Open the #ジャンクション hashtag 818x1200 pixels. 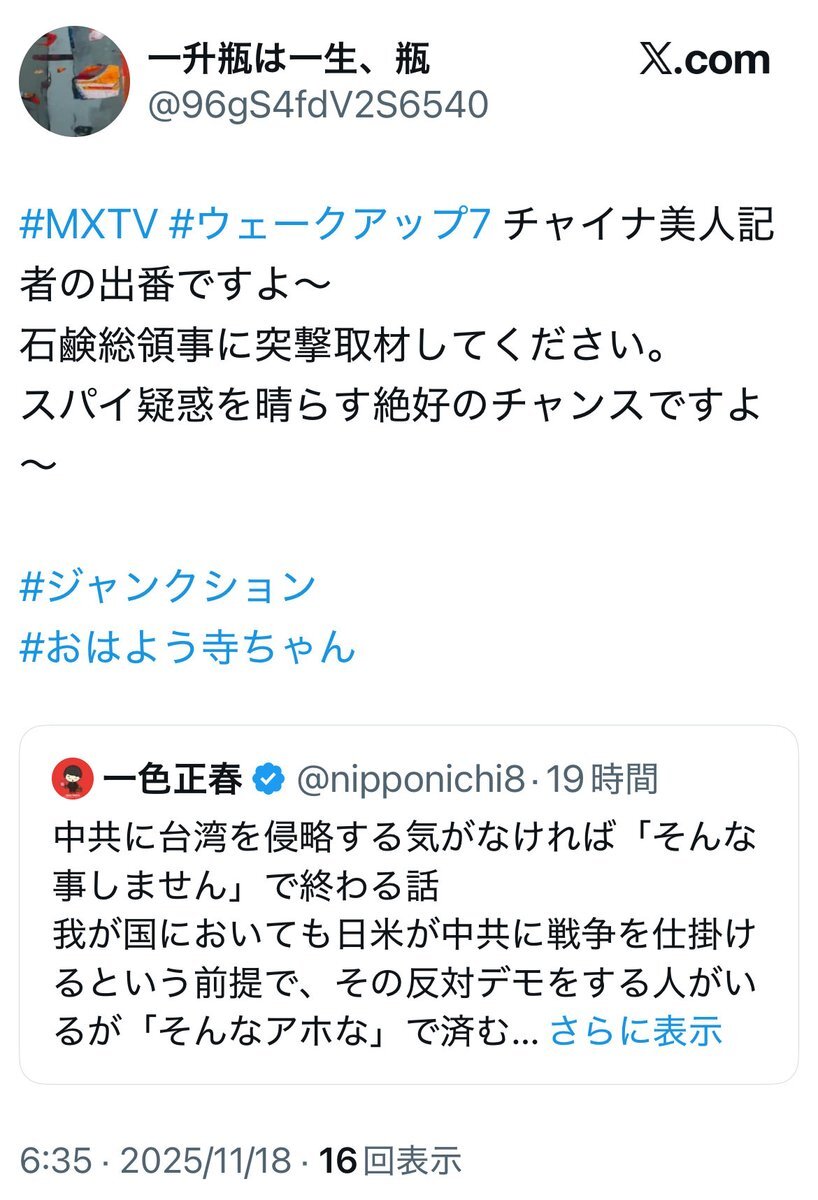(x=168, y=587)
